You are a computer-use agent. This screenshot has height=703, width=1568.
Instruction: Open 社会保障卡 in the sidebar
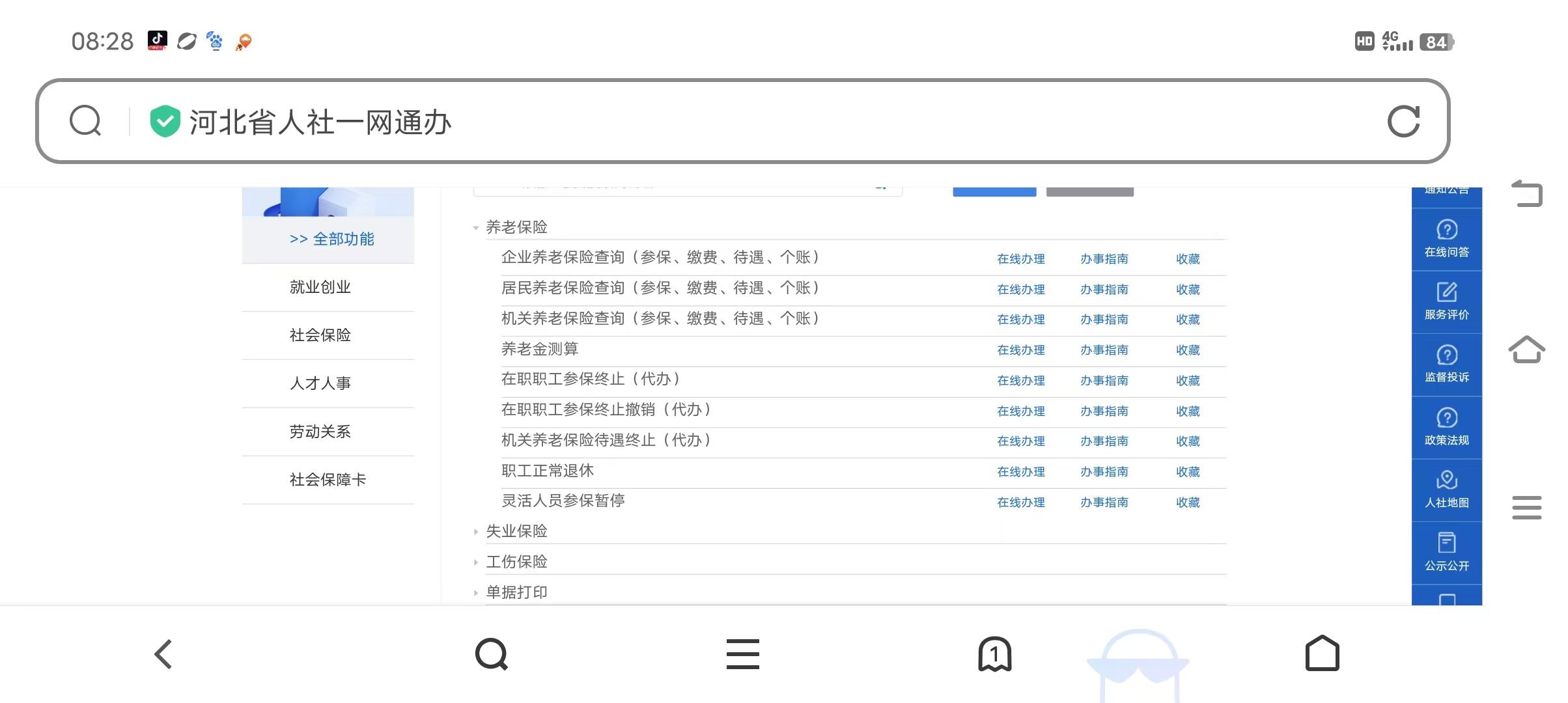tap(328, 480)
